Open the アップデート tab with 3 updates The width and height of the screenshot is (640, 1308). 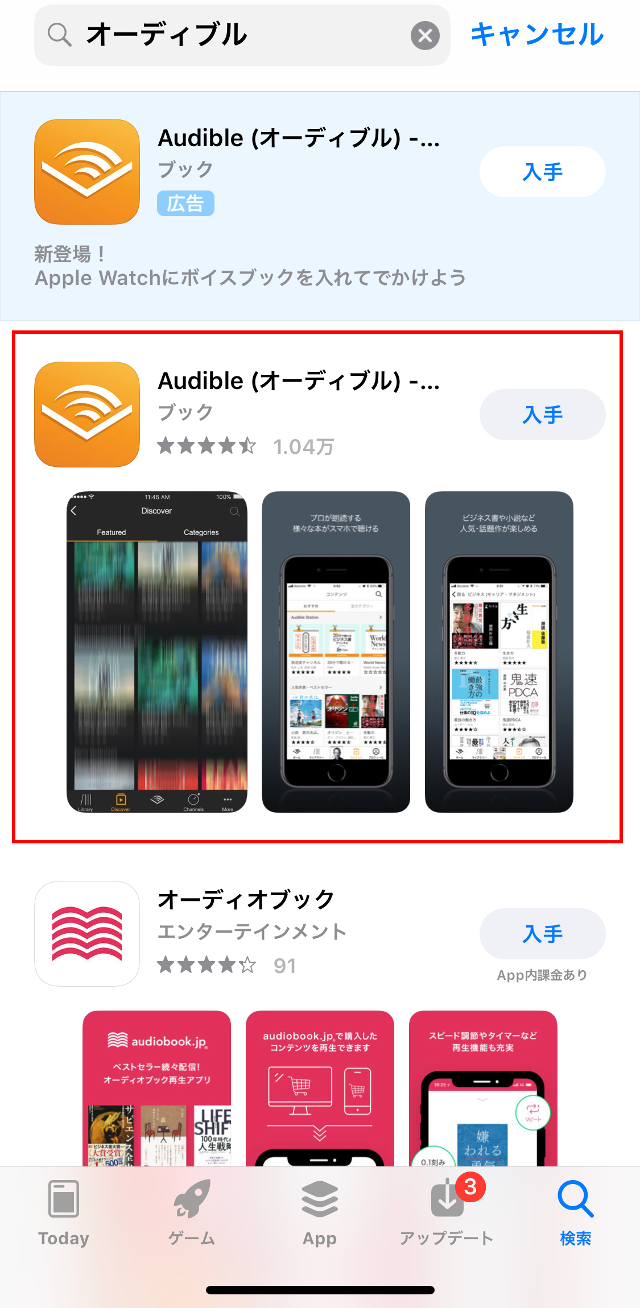447,1212
